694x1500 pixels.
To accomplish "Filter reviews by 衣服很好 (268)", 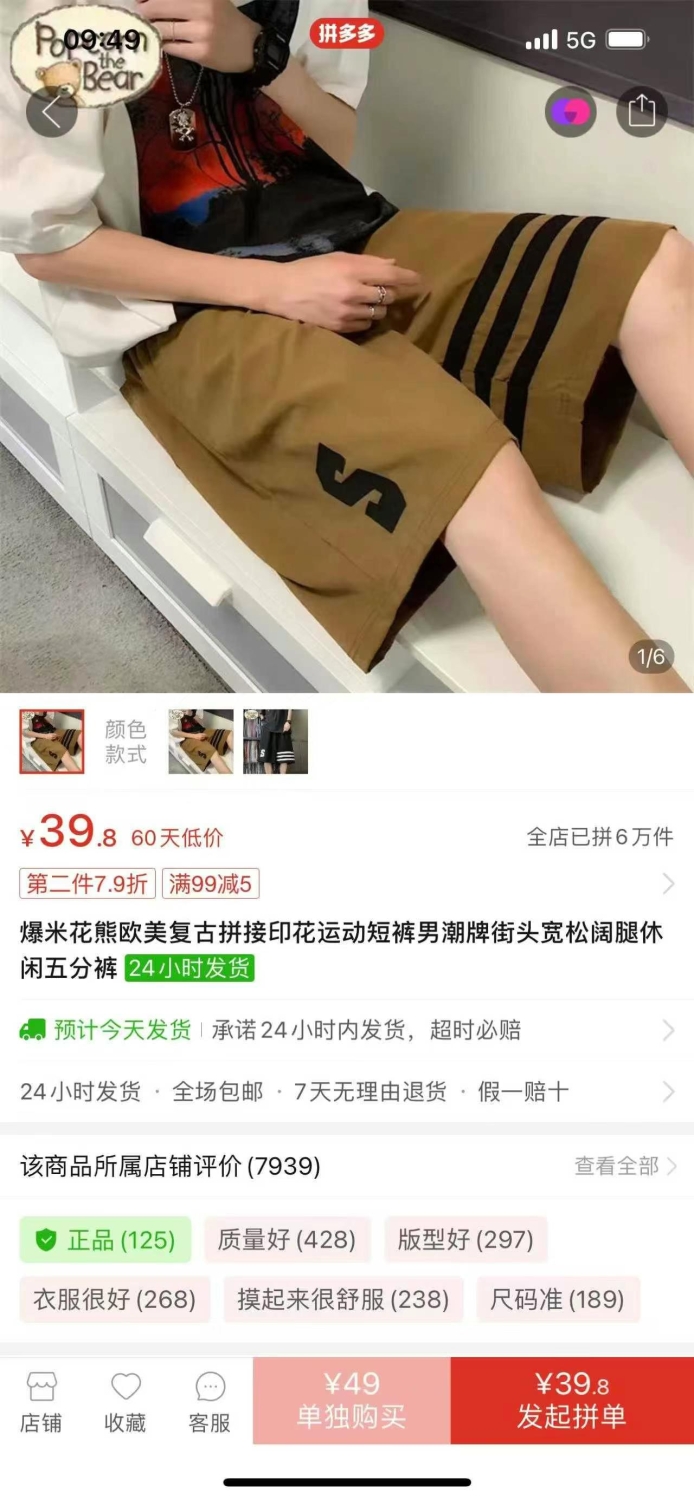I will click(115, 1299).
